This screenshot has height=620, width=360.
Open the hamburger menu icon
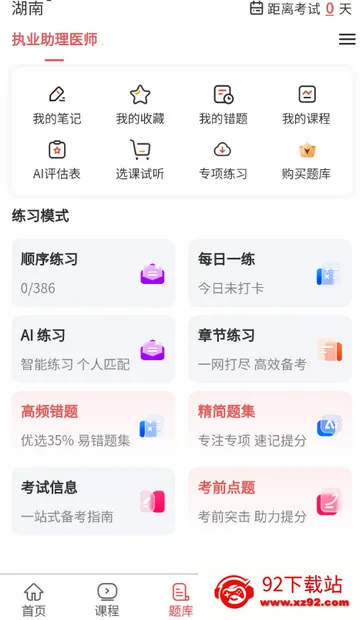pos(347,39)
